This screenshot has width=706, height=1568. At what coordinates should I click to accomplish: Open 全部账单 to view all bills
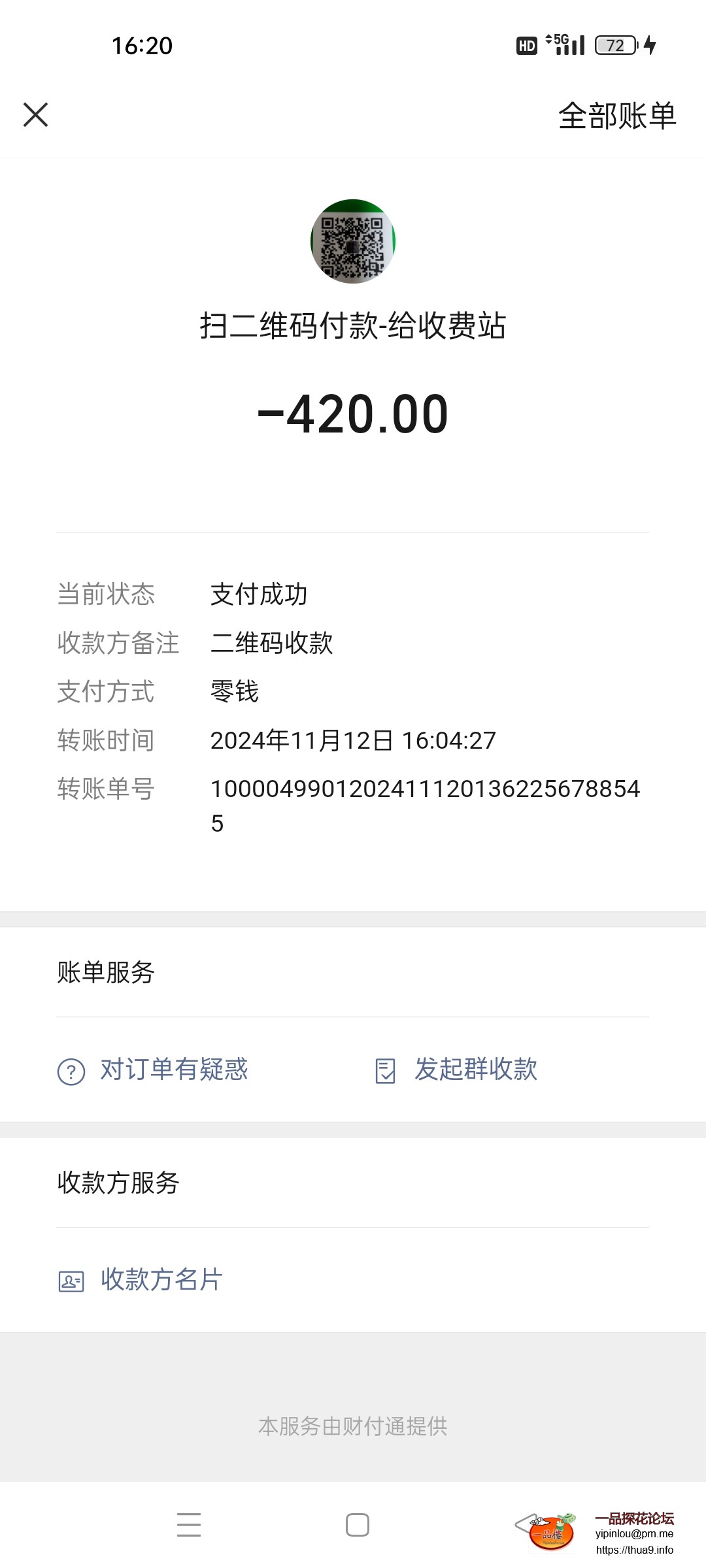616,115
